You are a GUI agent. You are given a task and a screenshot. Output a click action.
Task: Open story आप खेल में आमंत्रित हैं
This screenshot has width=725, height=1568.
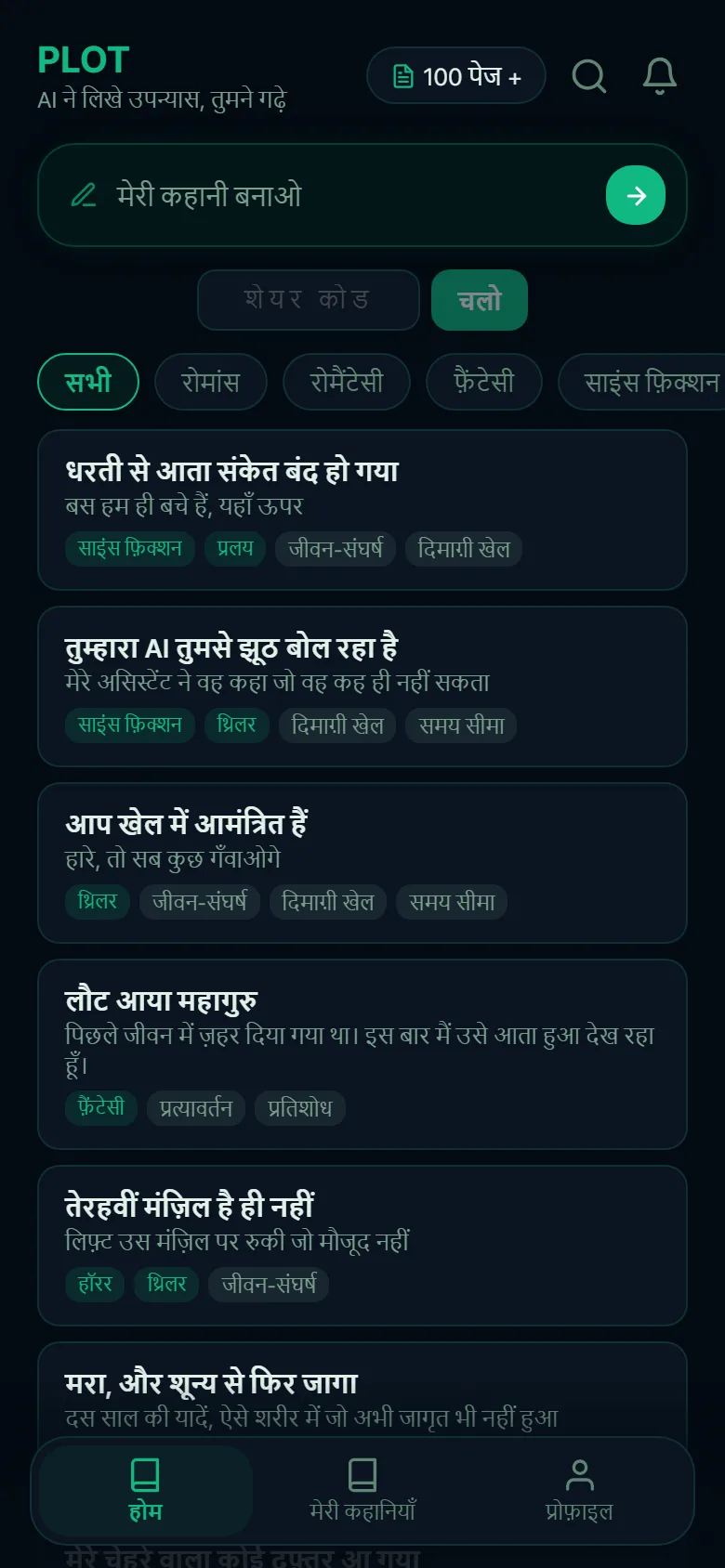pos(362,863)
